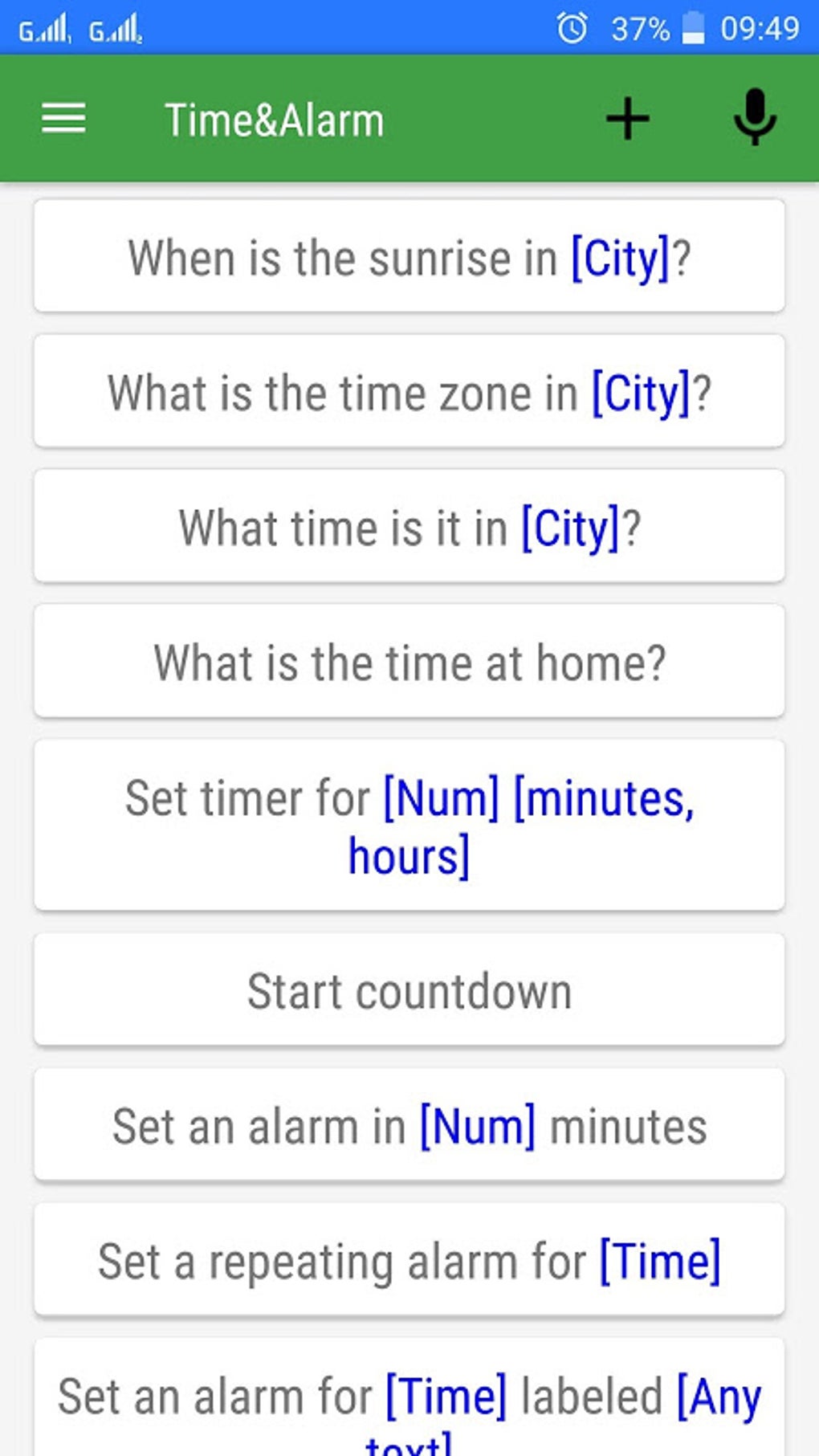The image size is (819, 1456).
Task: Tap the microphone to speak a command
Action: [x=754, y=118]
